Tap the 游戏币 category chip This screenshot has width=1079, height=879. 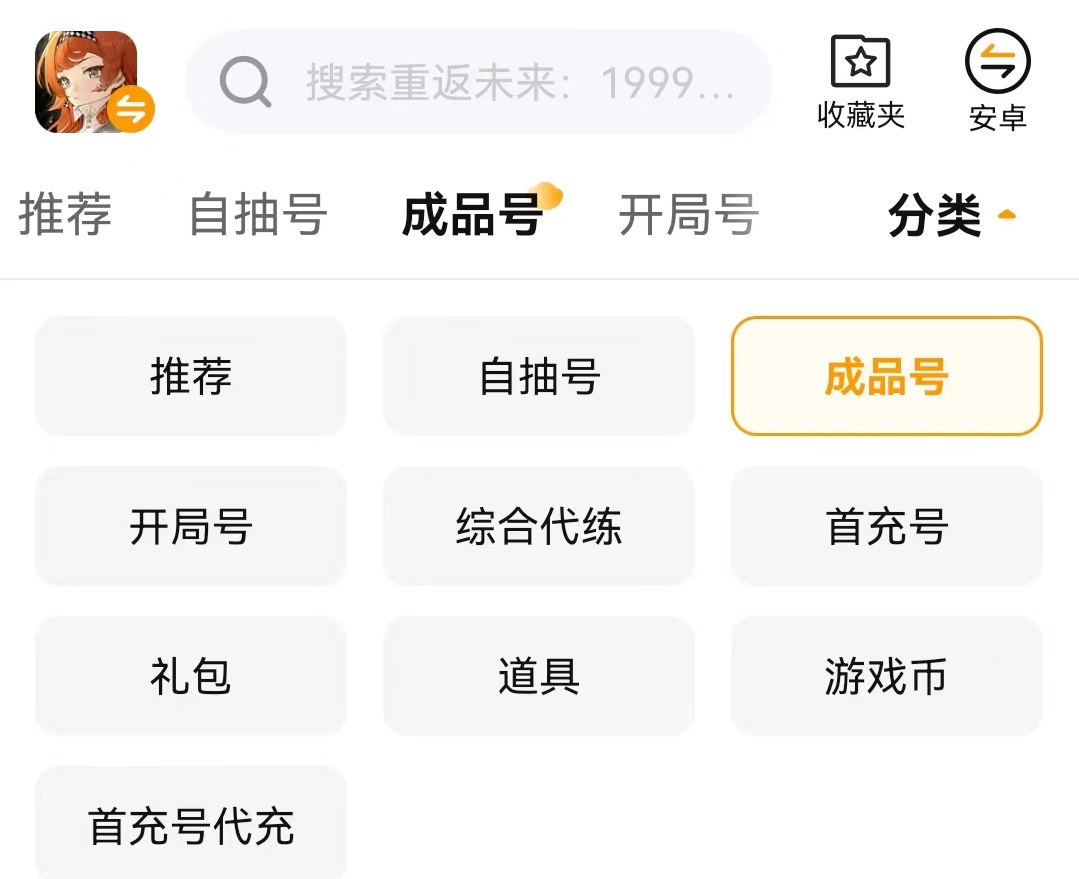(886, 676)
